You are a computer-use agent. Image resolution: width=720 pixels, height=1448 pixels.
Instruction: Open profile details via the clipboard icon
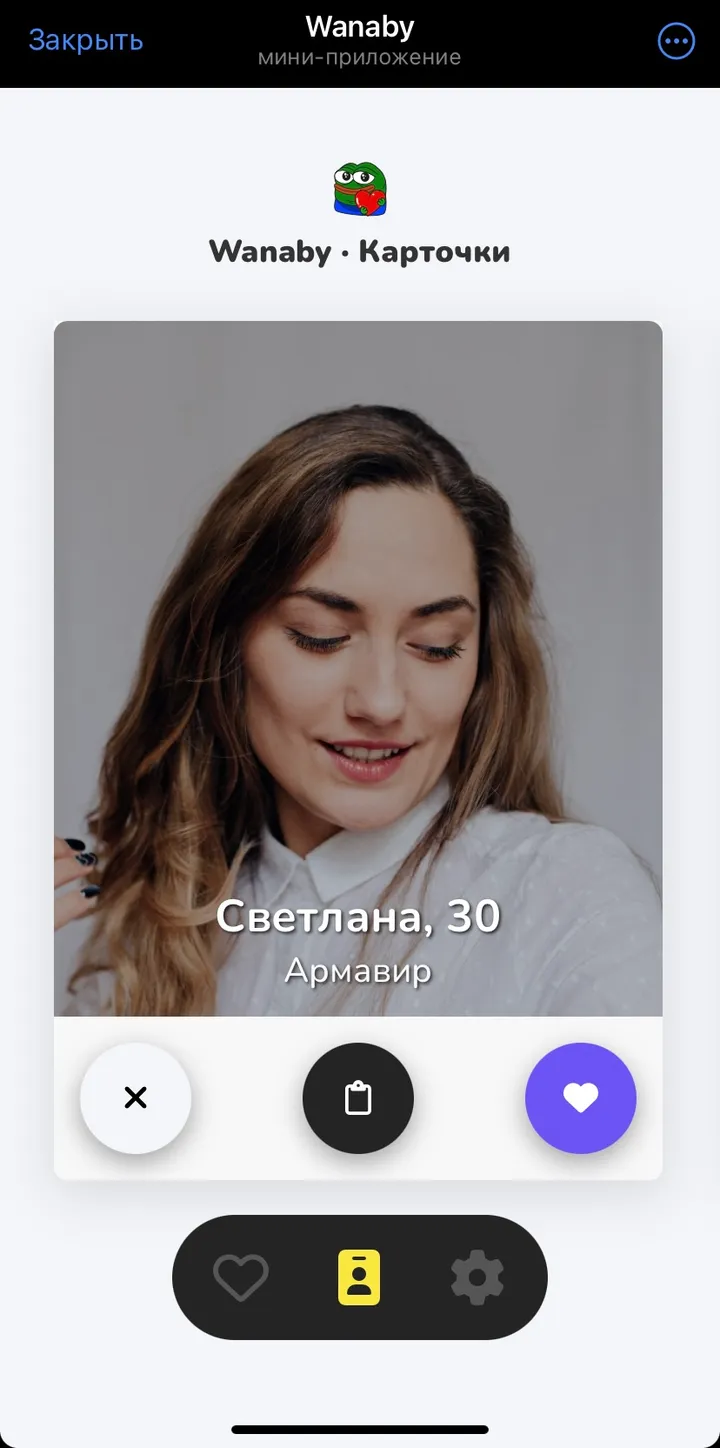(358, 1098)
